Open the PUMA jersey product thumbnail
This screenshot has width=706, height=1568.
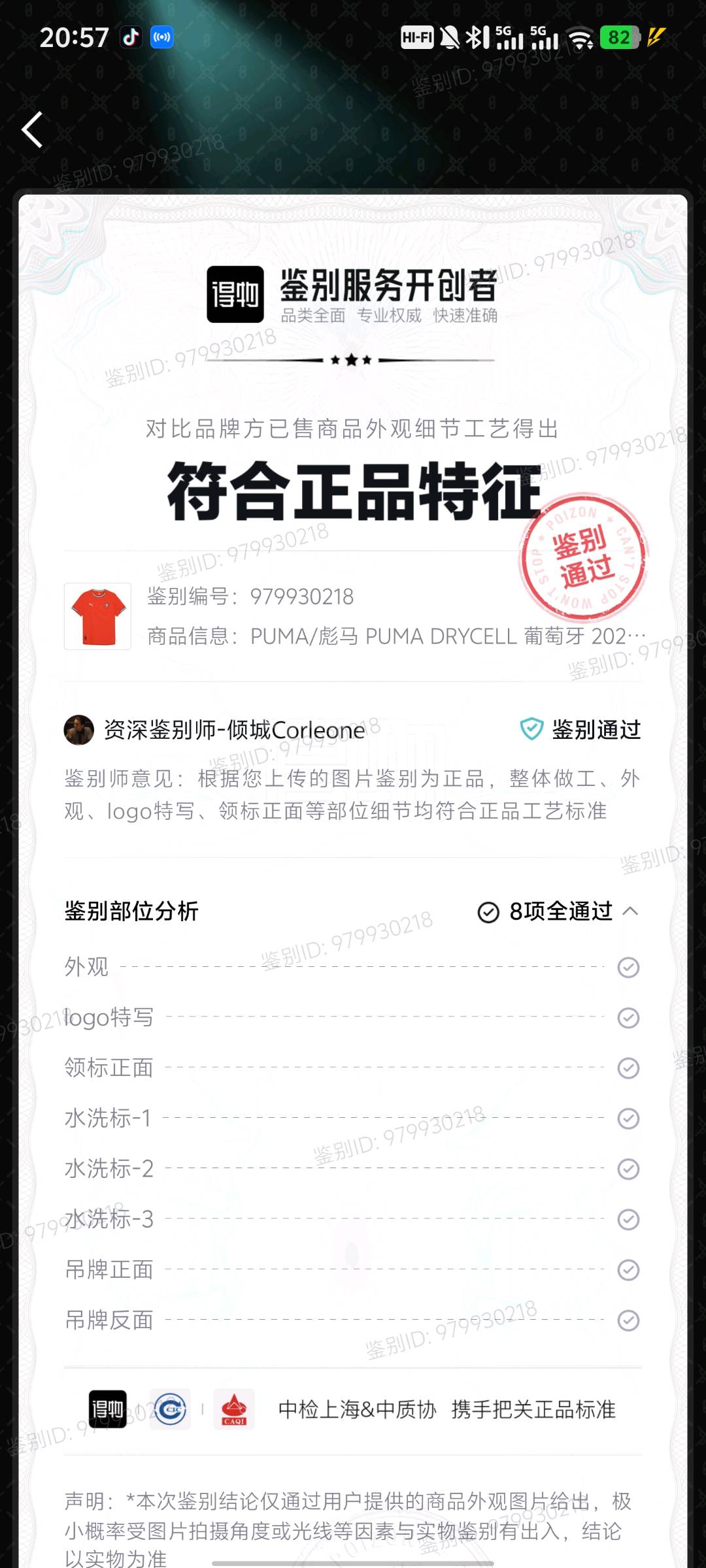pyautogui.click(x=98, y=616)
